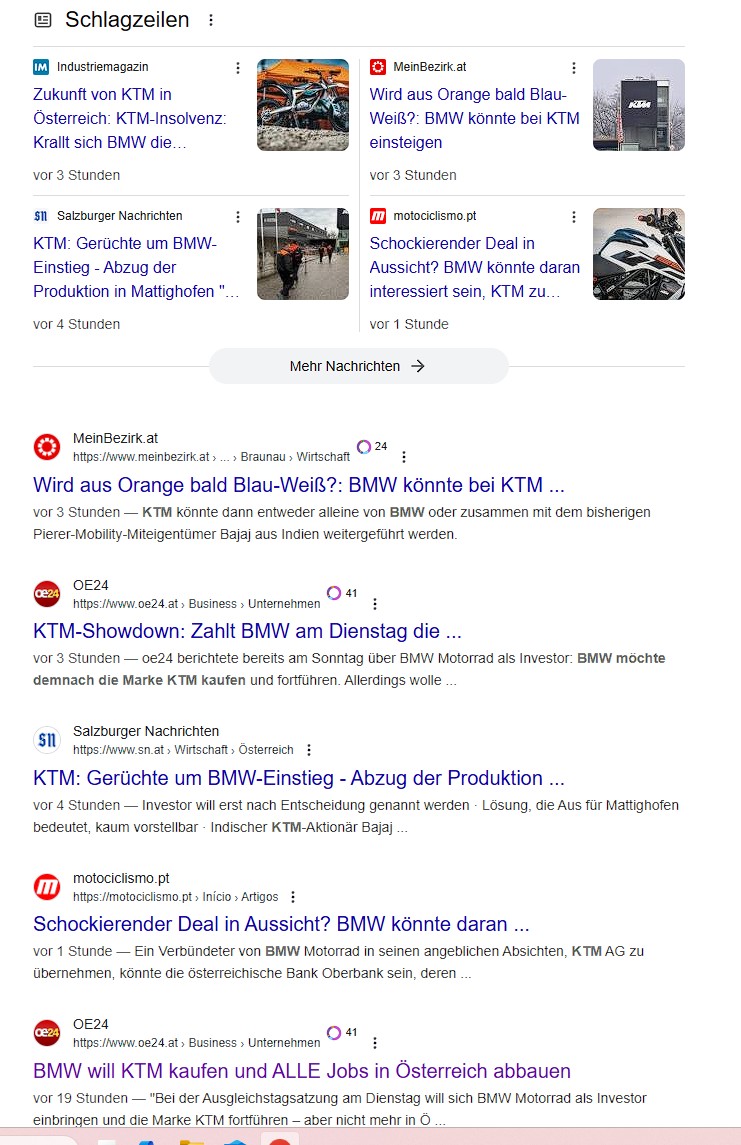Image resolution: width=741 pixels, height=1145 pixels.
Task: Open three-dot menu beside MeinBezirk.at search result
Action: pyautogui.click(x=404, y=457)
